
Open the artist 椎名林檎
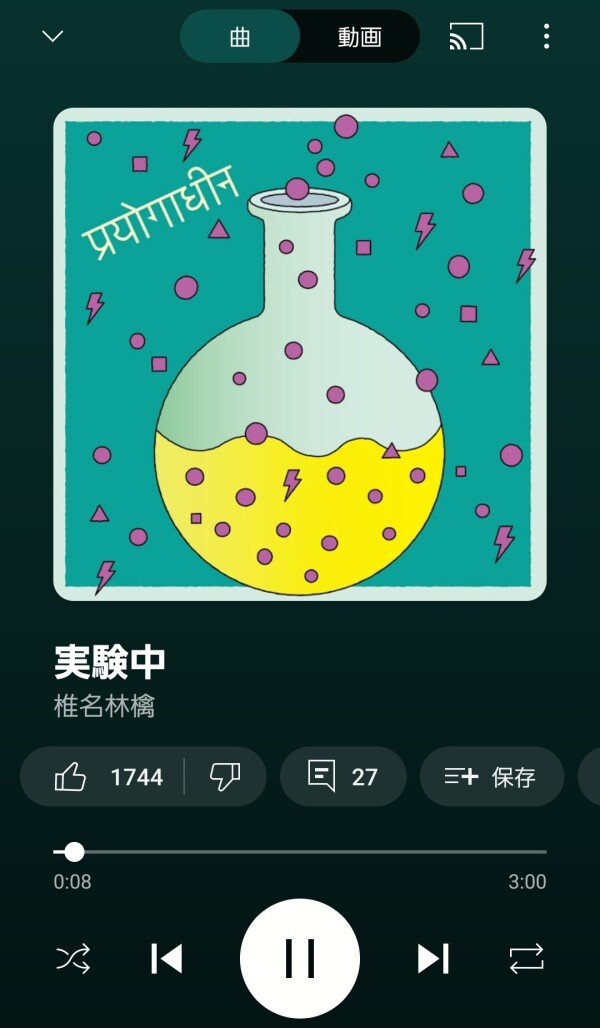coord(104,706)
